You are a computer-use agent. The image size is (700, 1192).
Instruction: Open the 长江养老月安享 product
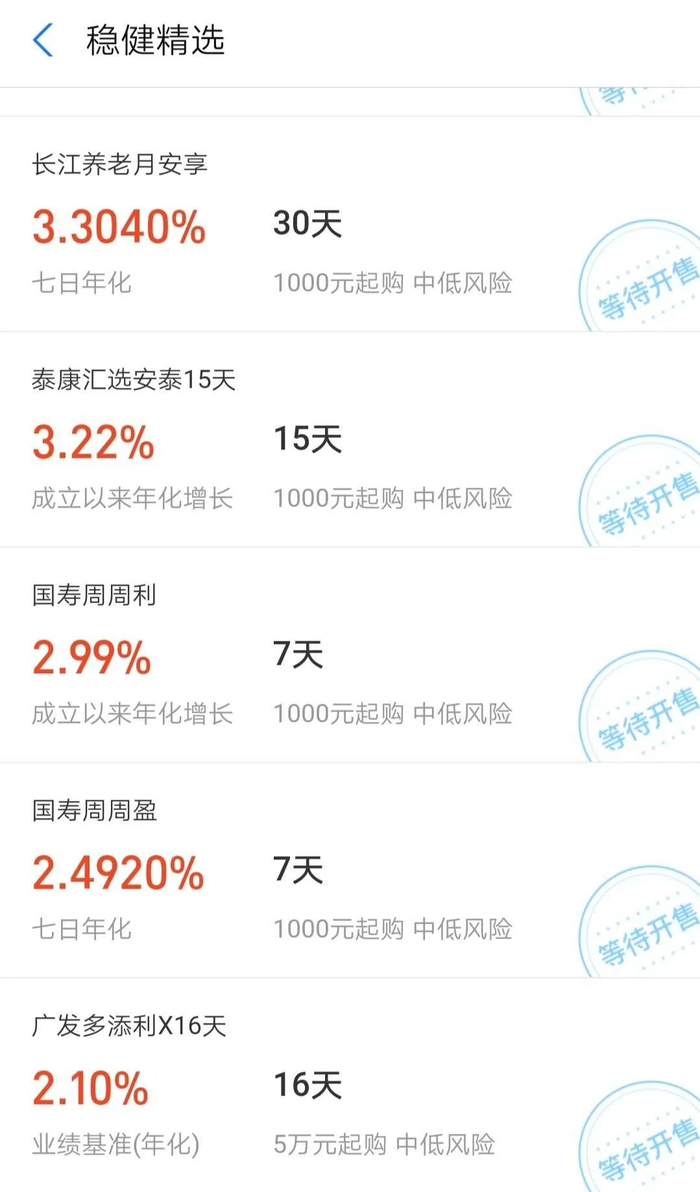[350, 224]
